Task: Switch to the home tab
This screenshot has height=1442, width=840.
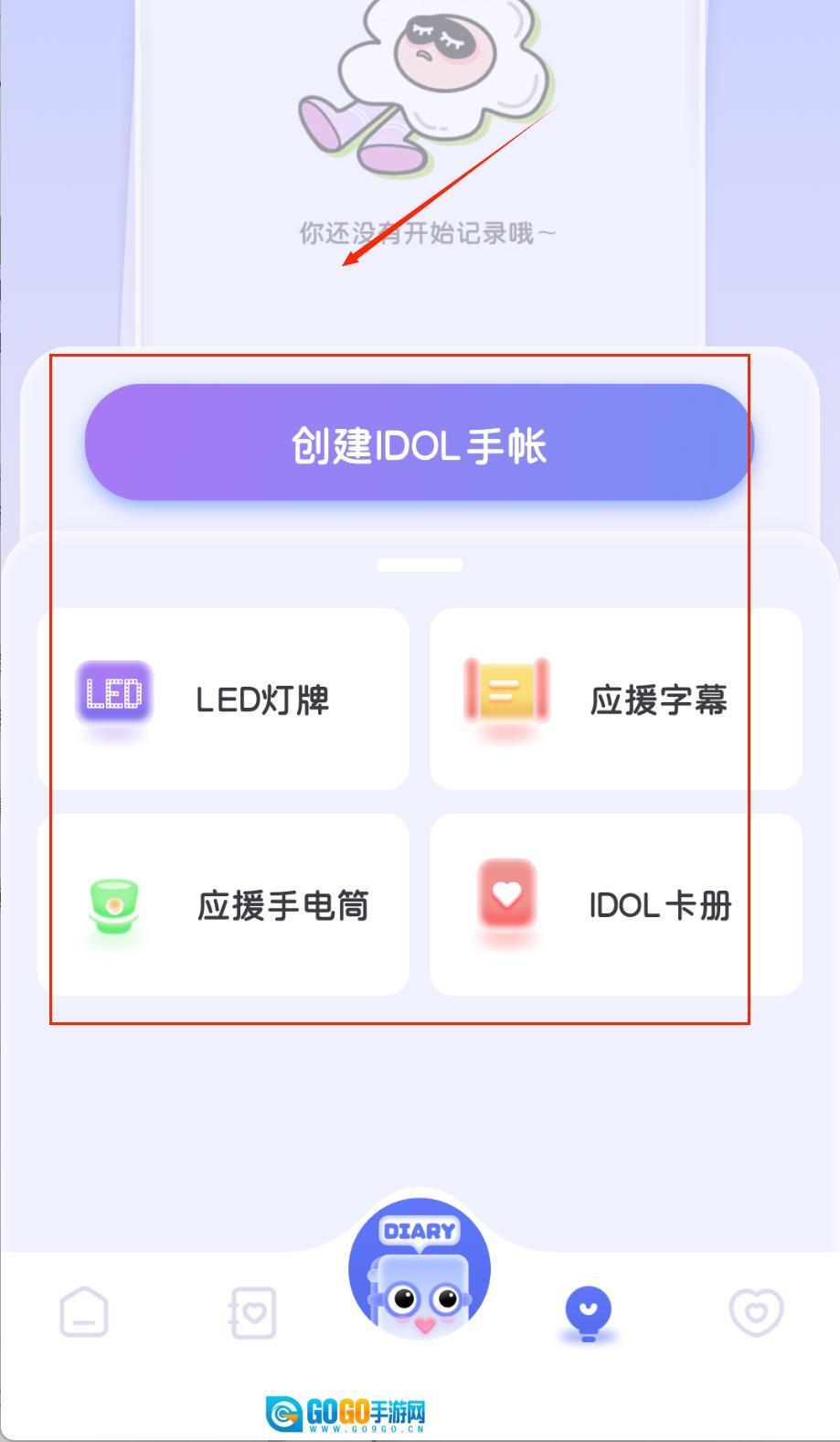Action: pos(84,1312)
